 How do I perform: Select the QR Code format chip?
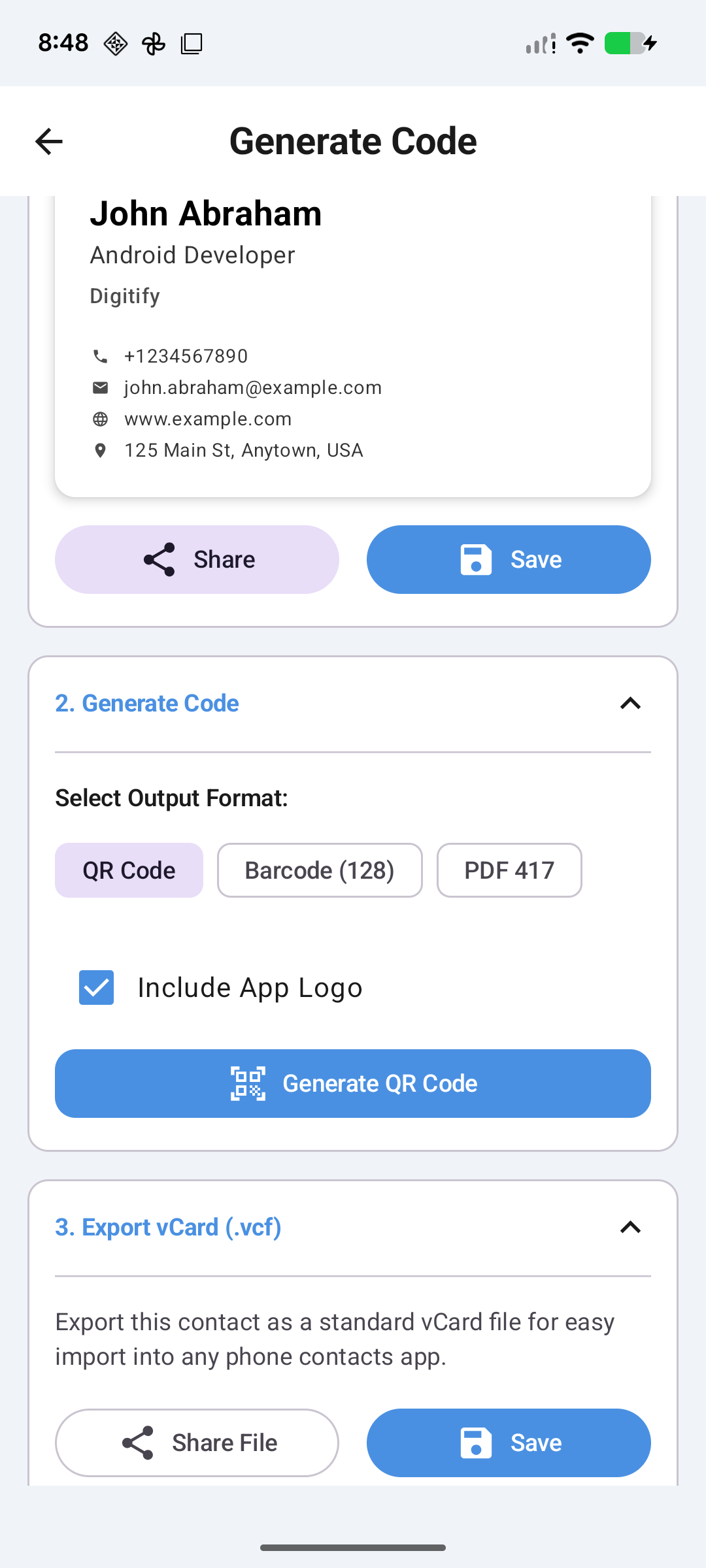[128, 870]
